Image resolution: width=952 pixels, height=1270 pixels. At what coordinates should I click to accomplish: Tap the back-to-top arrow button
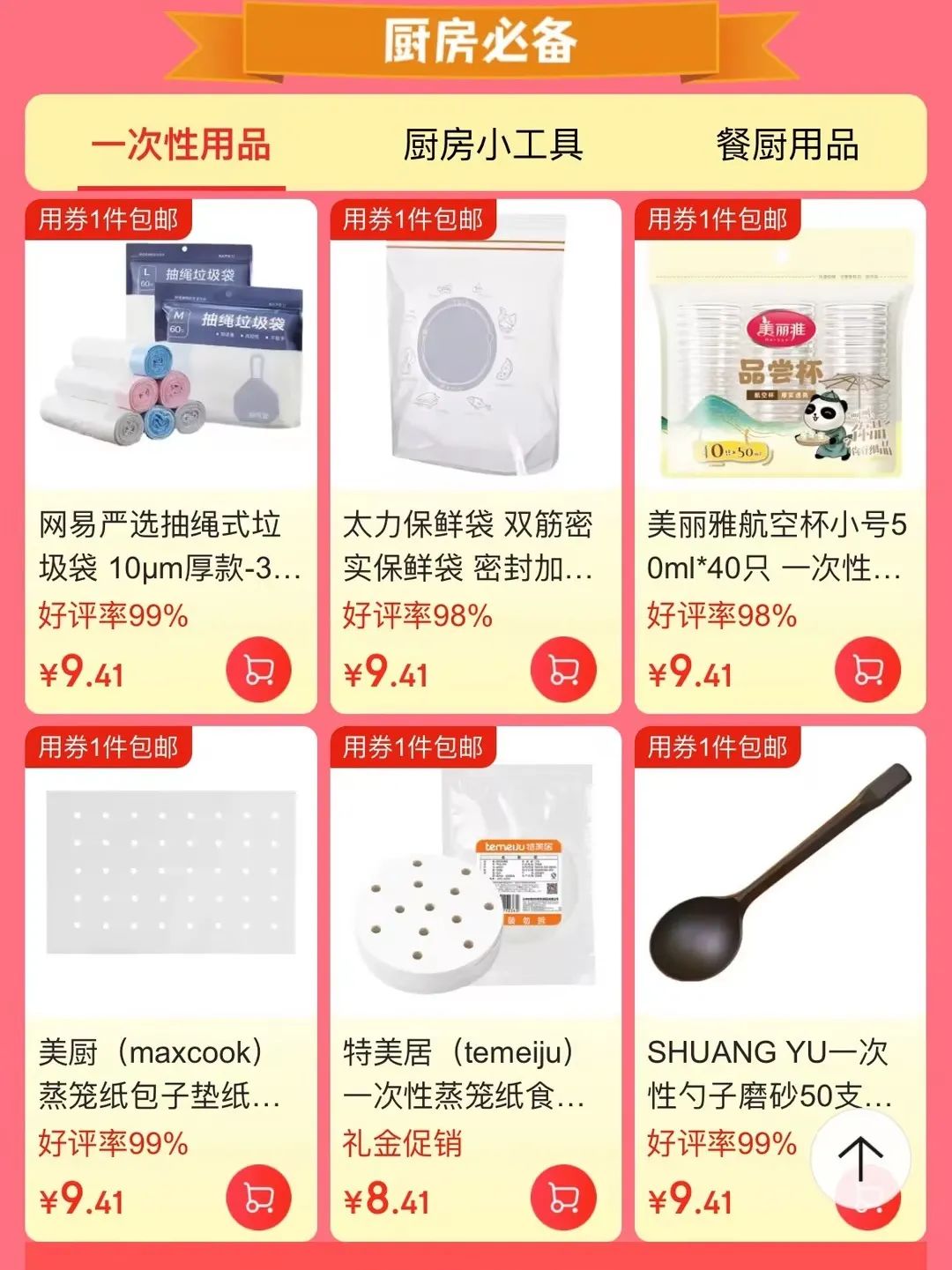click(x=860, y=1157)
